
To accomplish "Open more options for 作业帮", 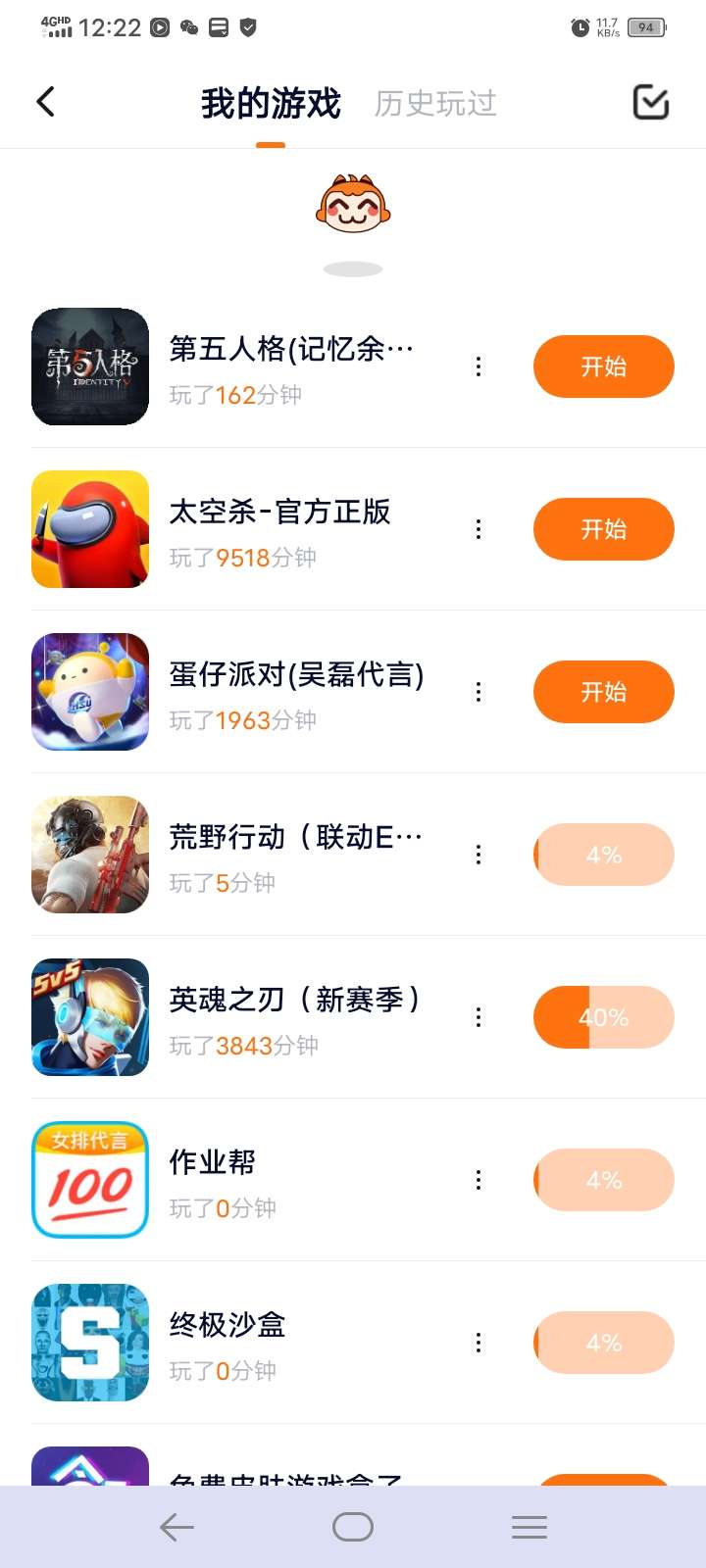I will (x=479, y=1180).
